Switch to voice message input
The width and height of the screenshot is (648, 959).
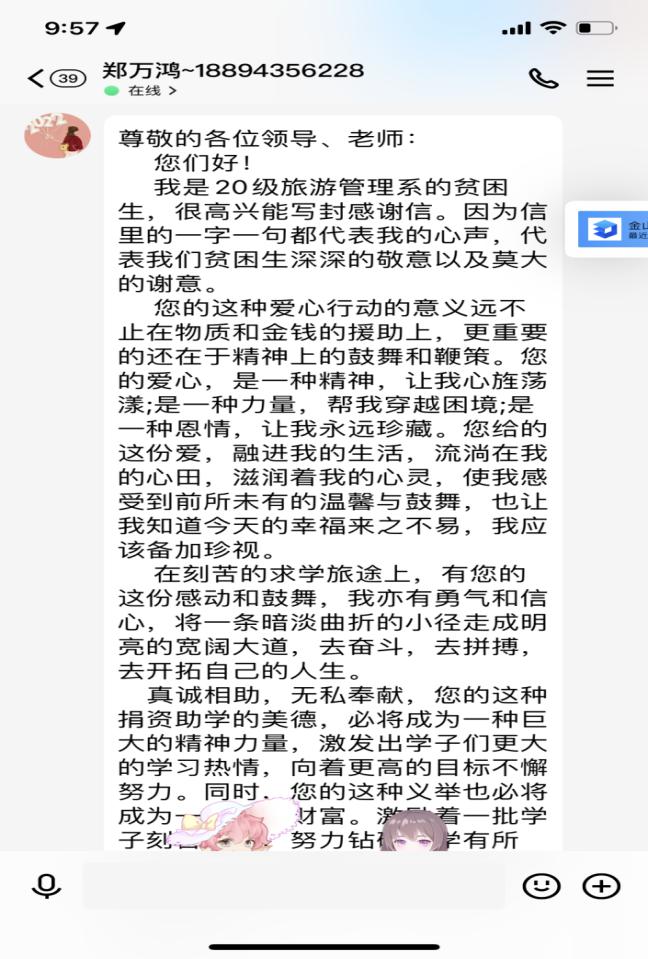tap(46, 885)
